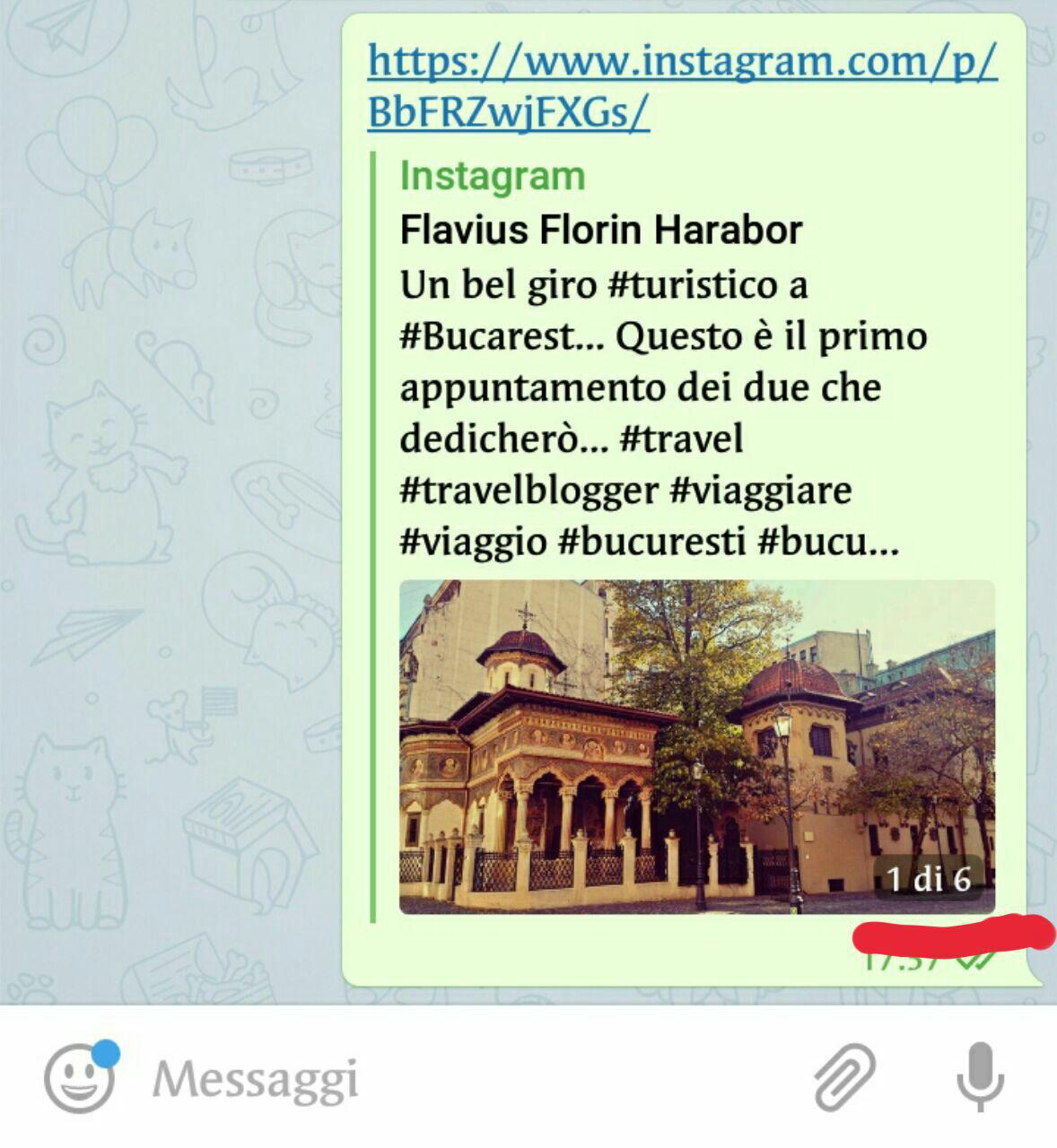Open the emoji and sticker picker
This screenshot has height=1148, width=1057.
coord(80,1077)
